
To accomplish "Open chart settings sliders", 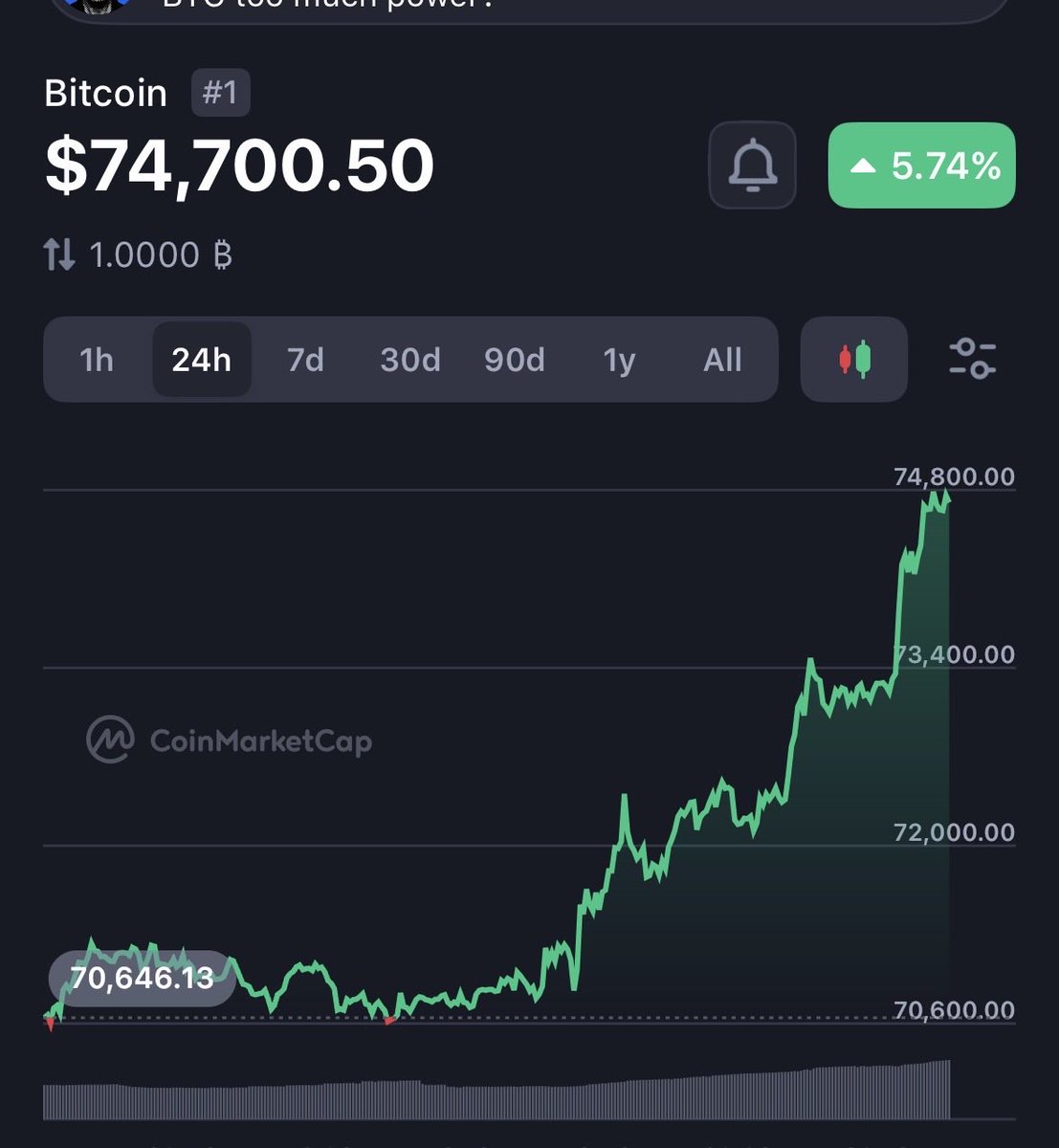I will pyautogui.click(x=972, y=358).
